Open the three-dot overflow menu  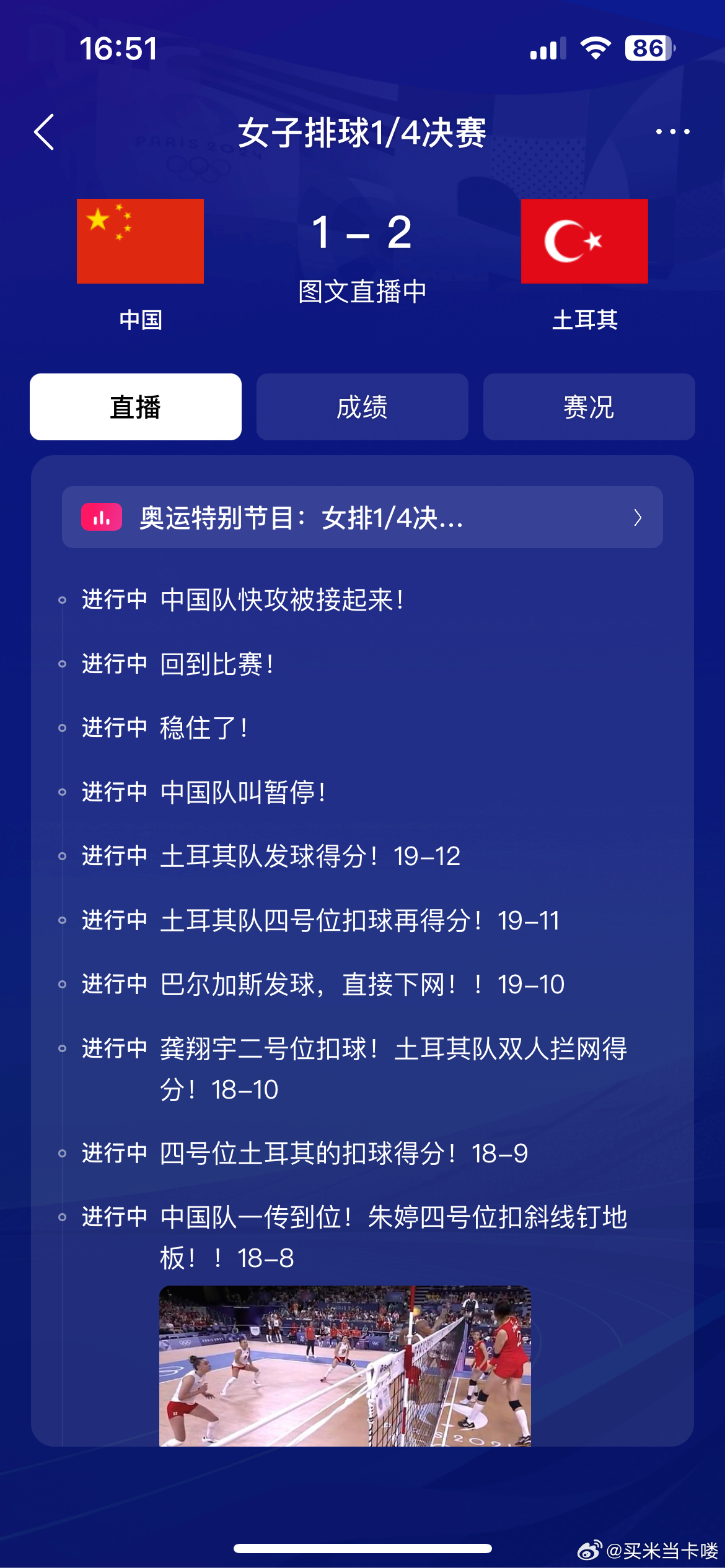coord(672,132)
